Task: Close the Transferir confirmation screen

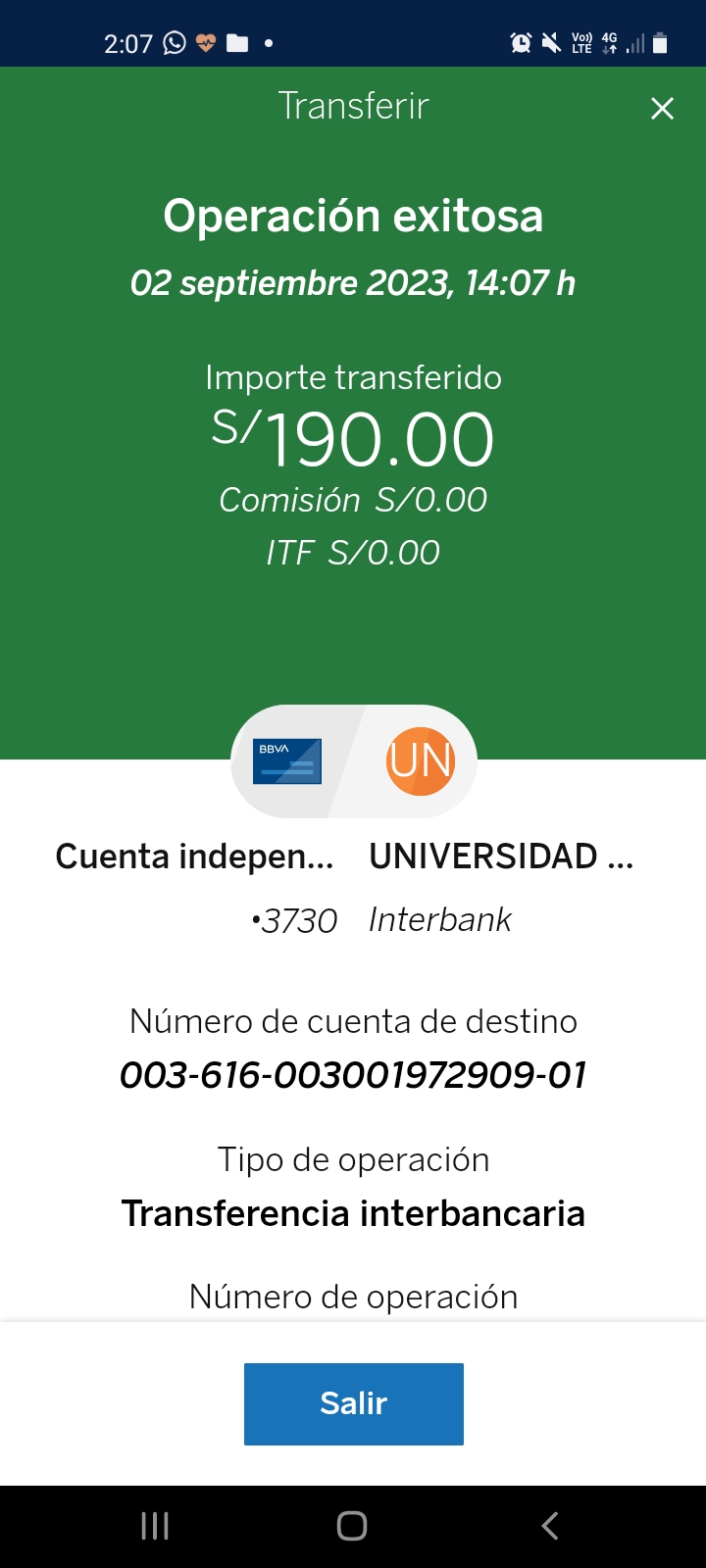Action: pos(663,108)
